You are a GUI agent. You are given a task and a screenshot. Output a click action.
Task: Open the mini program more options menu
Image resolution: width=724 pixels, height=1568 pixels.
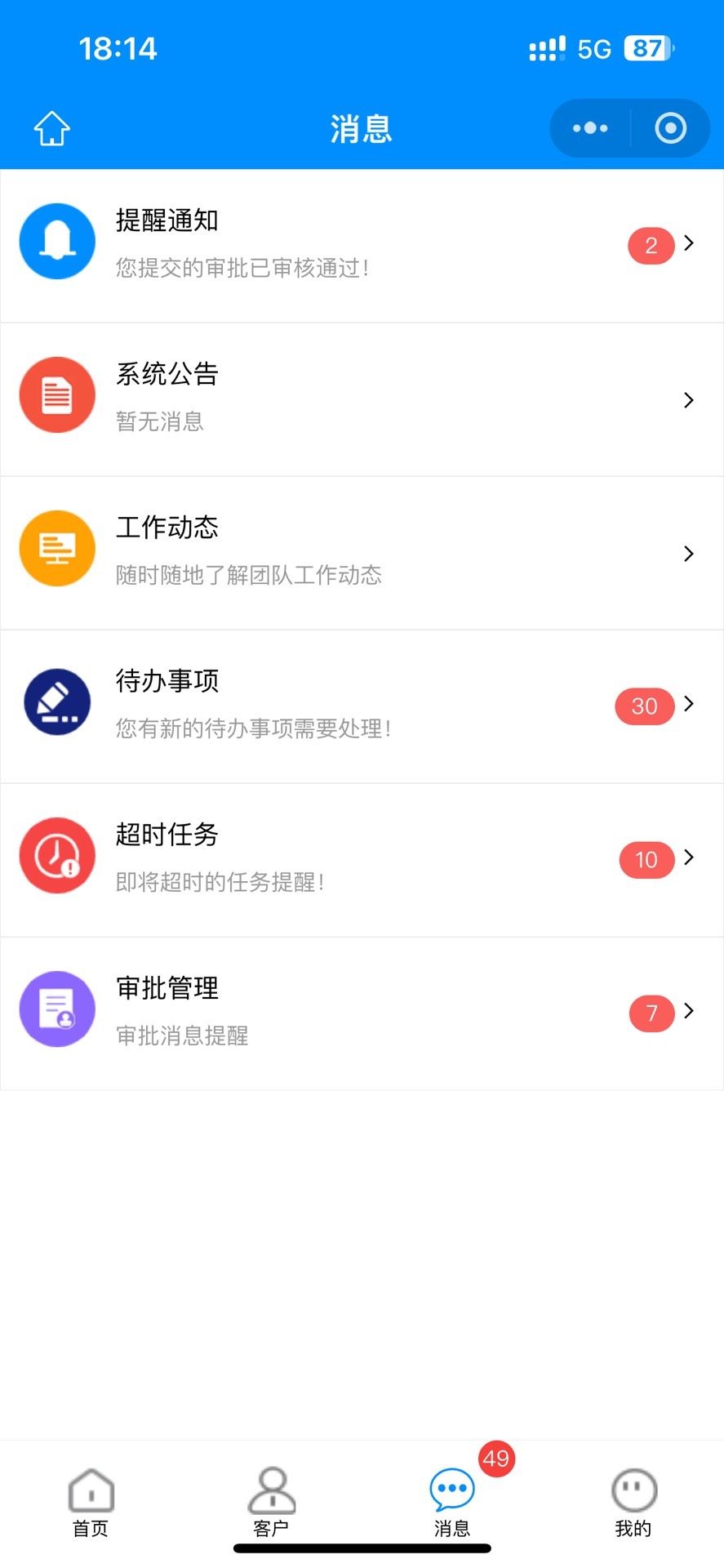coord(590,128)
